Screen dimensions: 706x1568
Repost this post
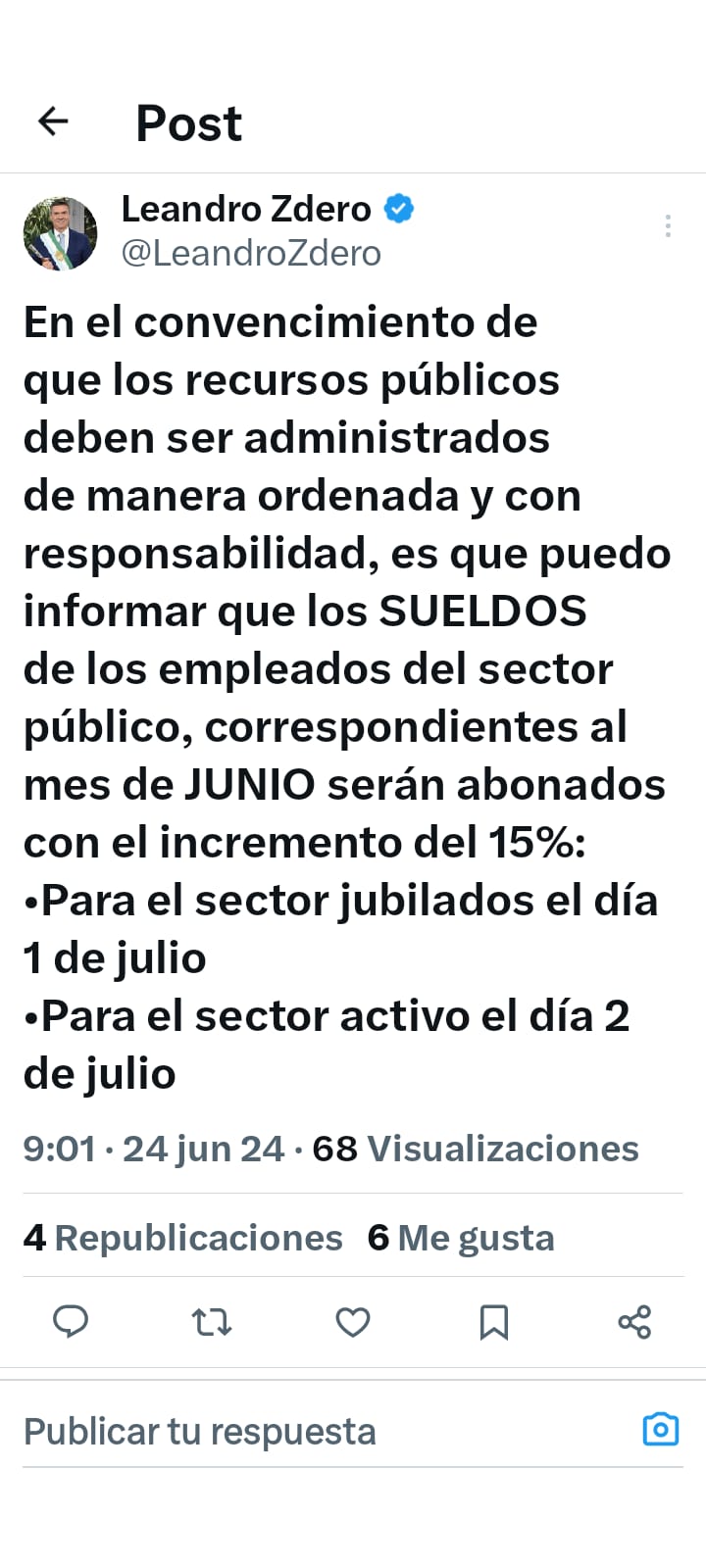click(x=212, y=1322)
